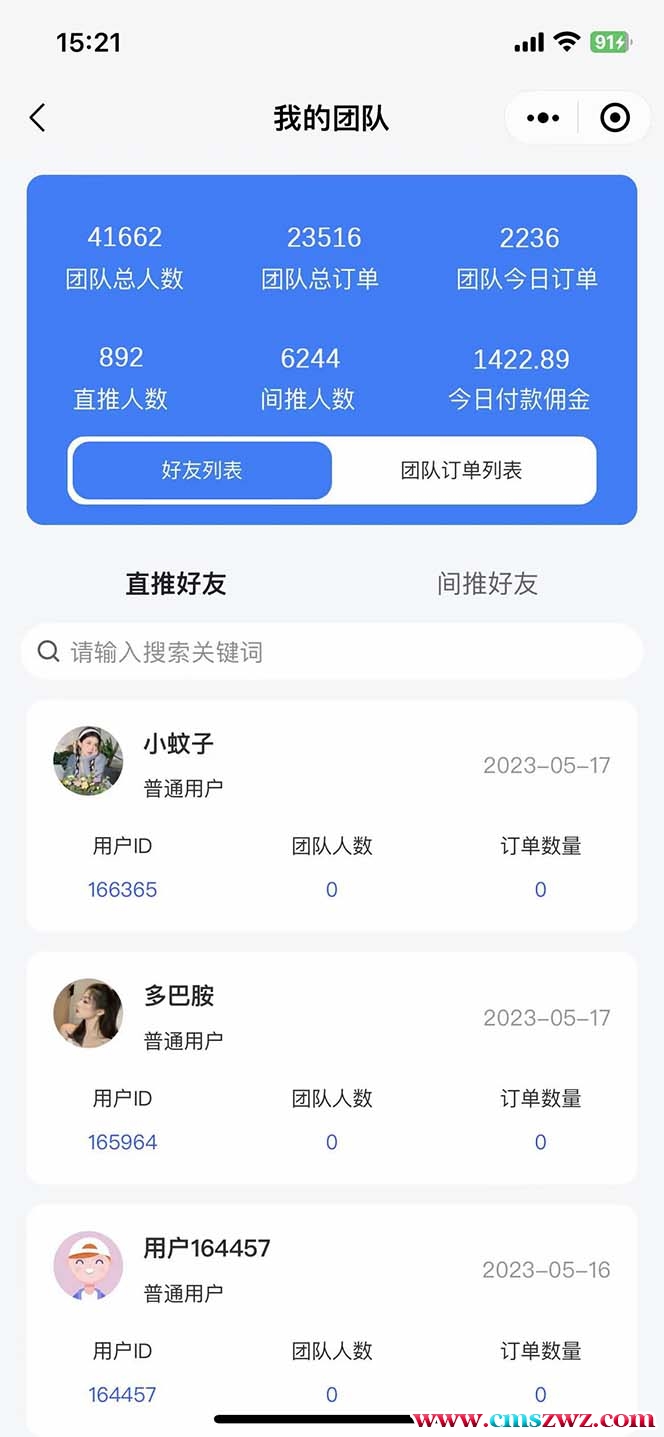The width and height of the screenshot is (664, 1437).
Task: Switch to 团队订单列表
Action: 462,470
